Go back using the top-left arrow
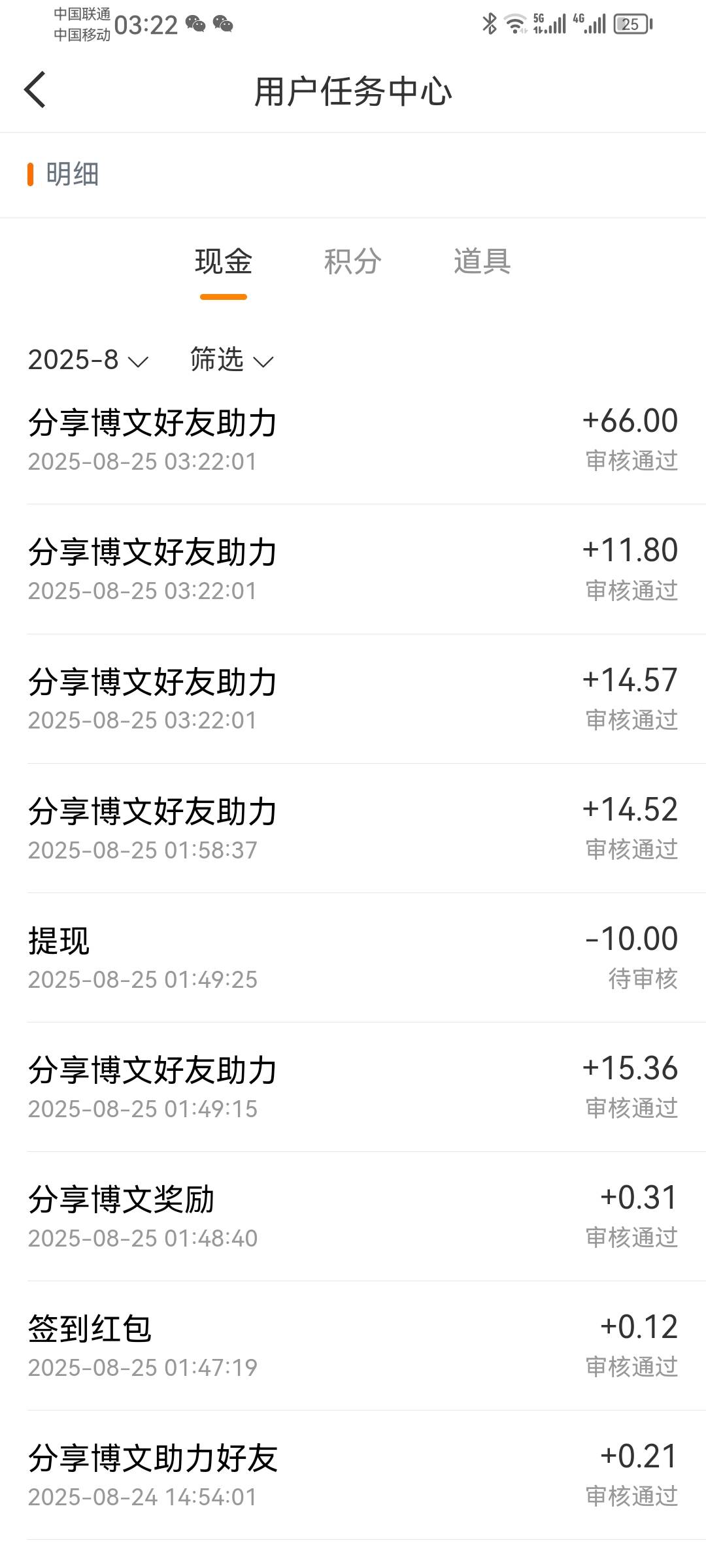The image size is (706, 1568). (35, 90)
